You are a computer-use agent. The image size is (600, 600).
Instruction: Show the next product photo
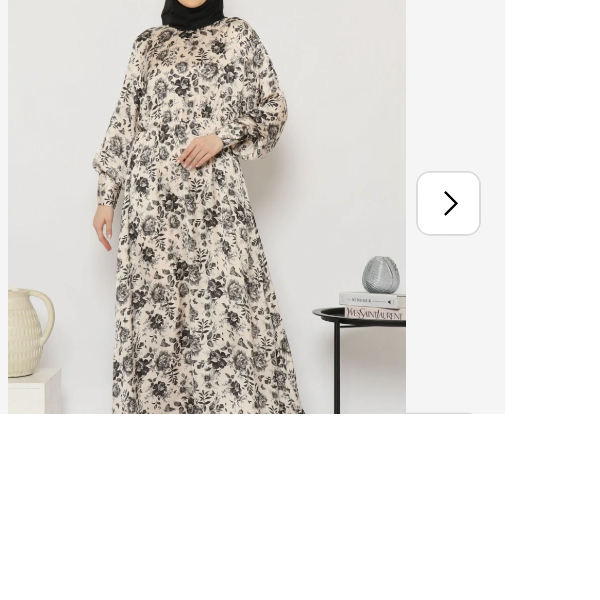[448, 203]
